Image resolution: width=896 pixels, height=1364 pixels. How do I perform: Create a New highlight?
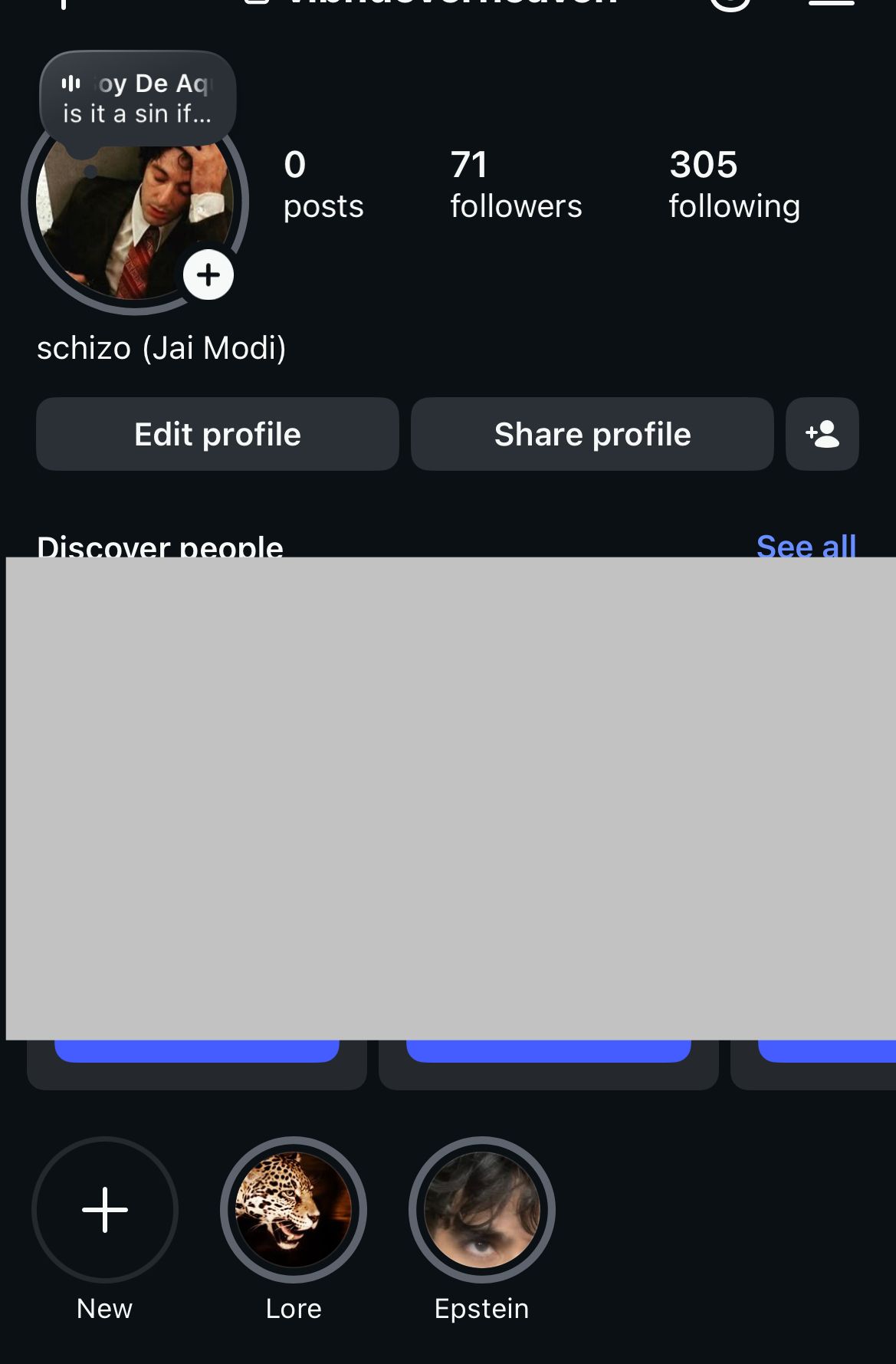coord(105,1210)
